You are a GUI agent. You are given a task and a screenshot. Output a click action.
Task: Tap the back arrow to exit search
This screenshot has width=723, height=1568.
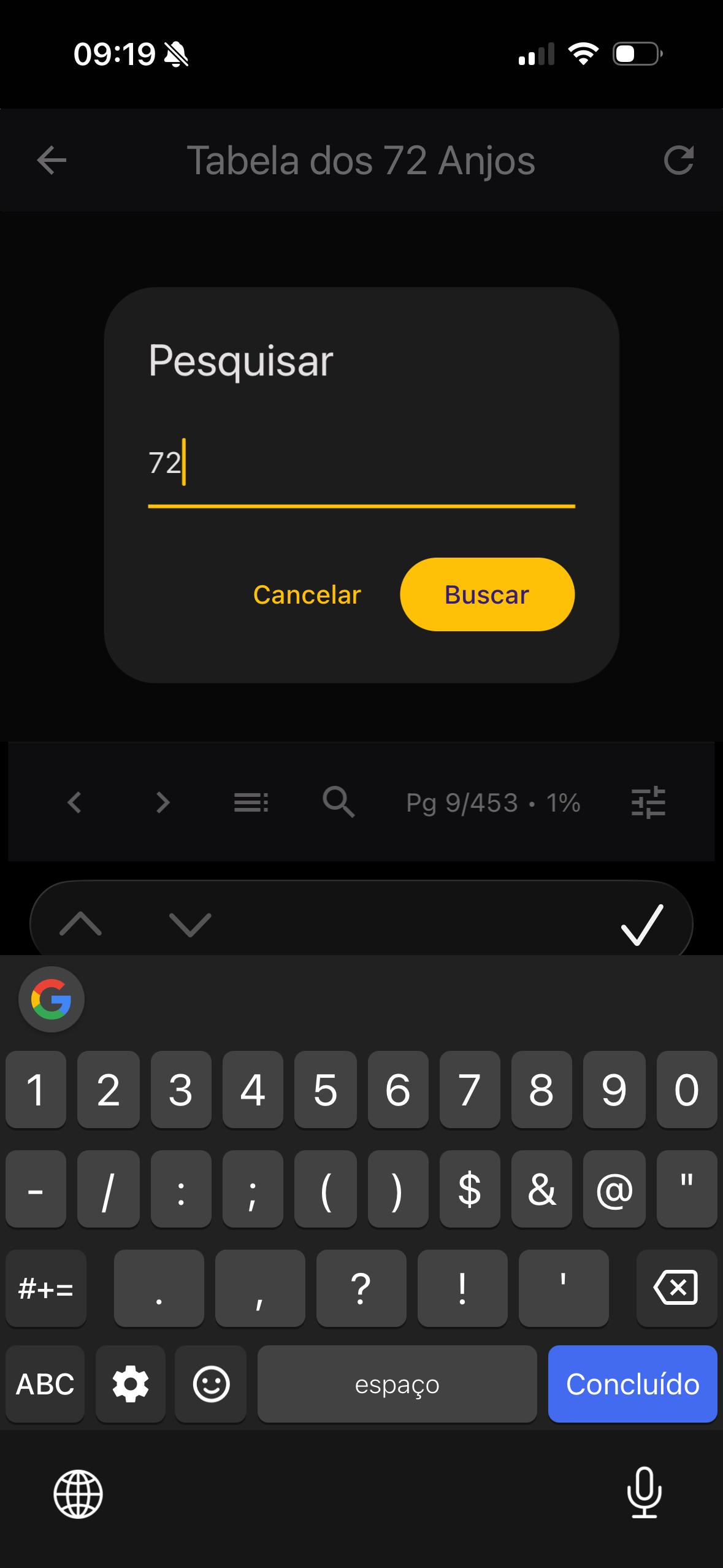tap(52, 161)
